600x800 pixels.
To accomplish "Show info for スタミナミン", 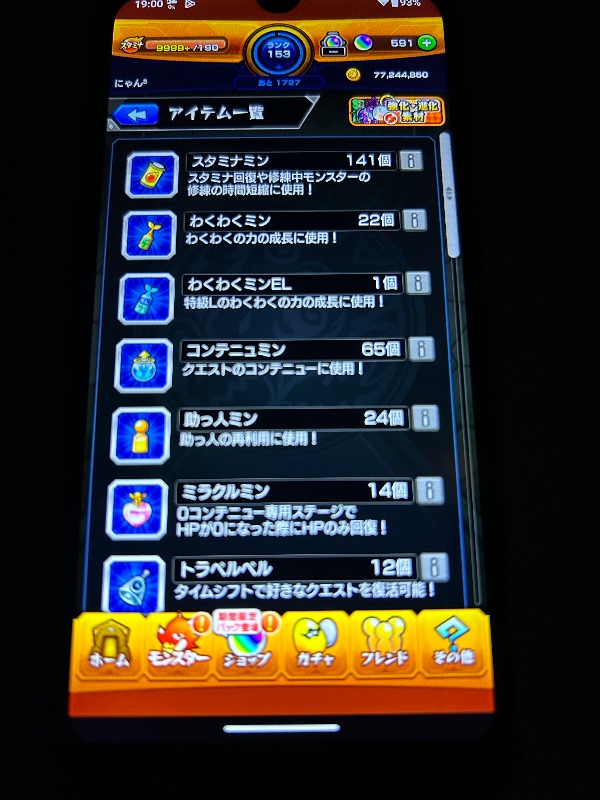I will (411, 161).
